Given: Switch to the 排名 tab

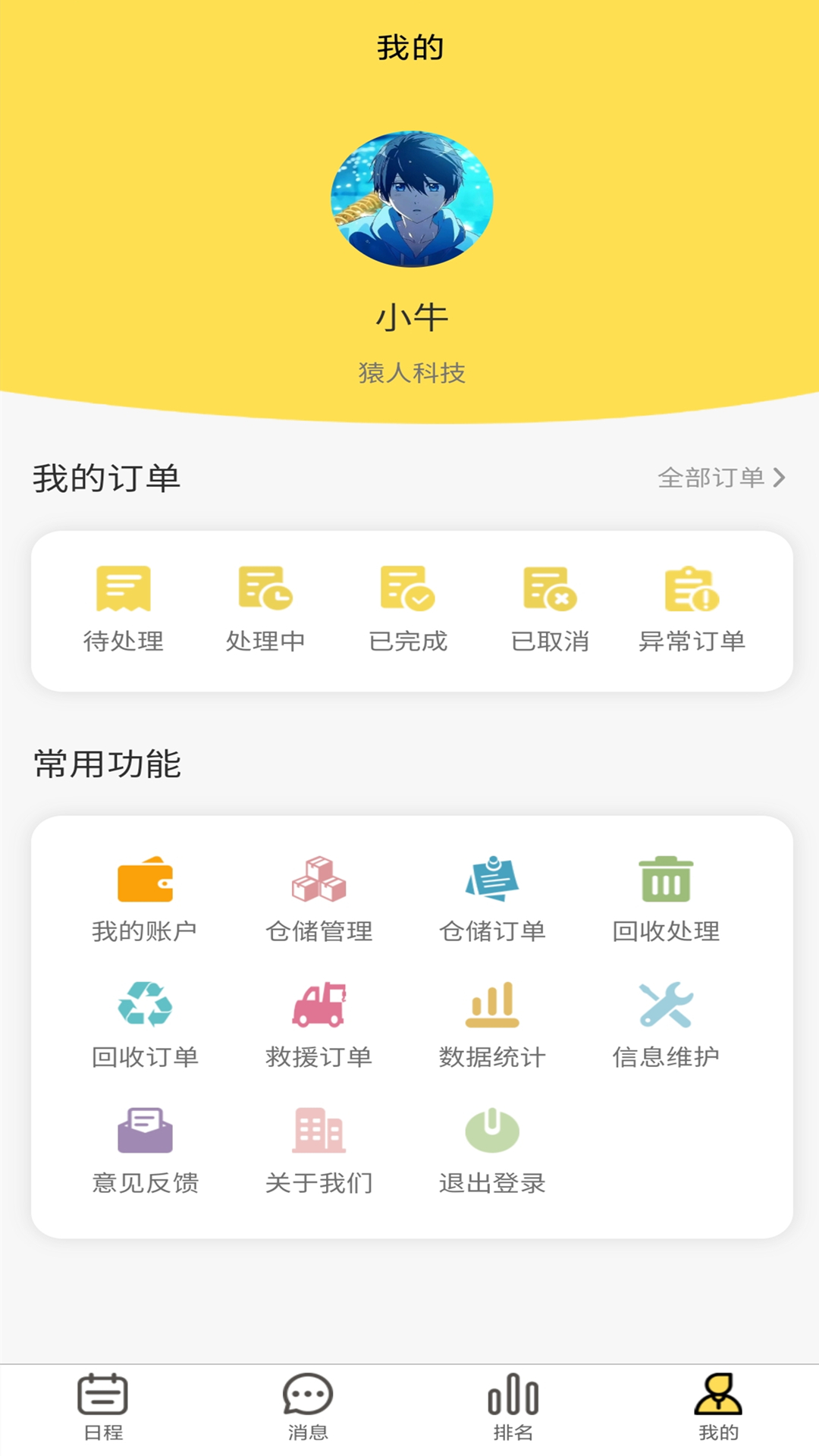Looking at the screenshot, I should pos(513,1407).
